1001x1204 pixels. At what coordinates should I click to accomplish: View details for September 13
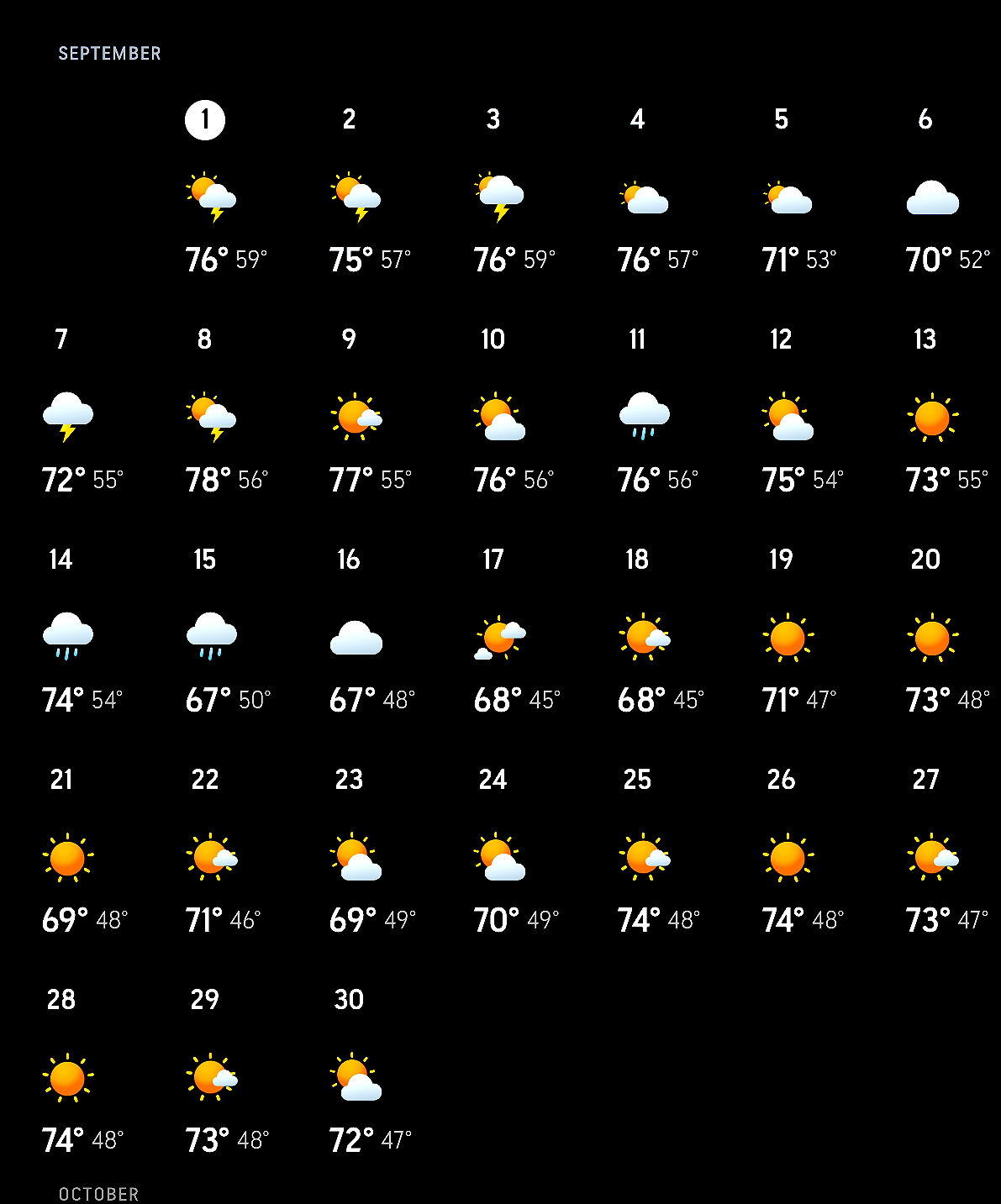(x=931, y=418)
